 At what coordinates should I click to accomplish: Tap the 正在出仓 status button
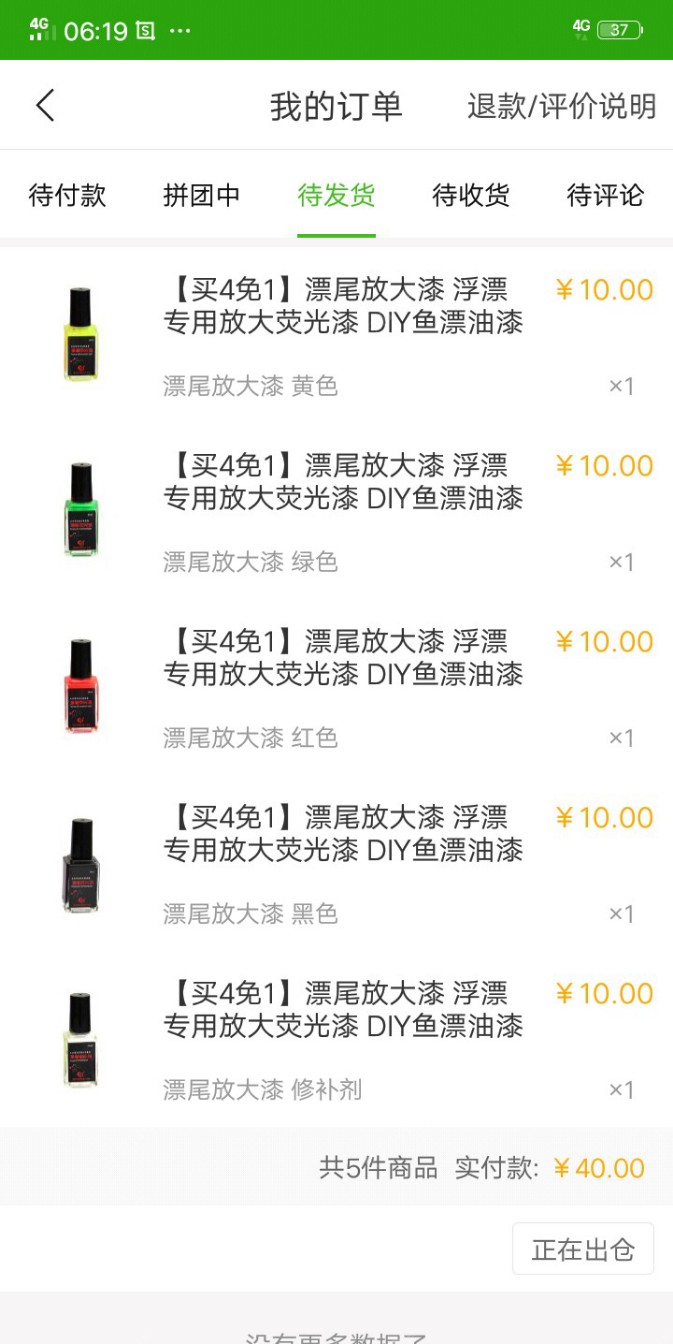point(583,1249)
